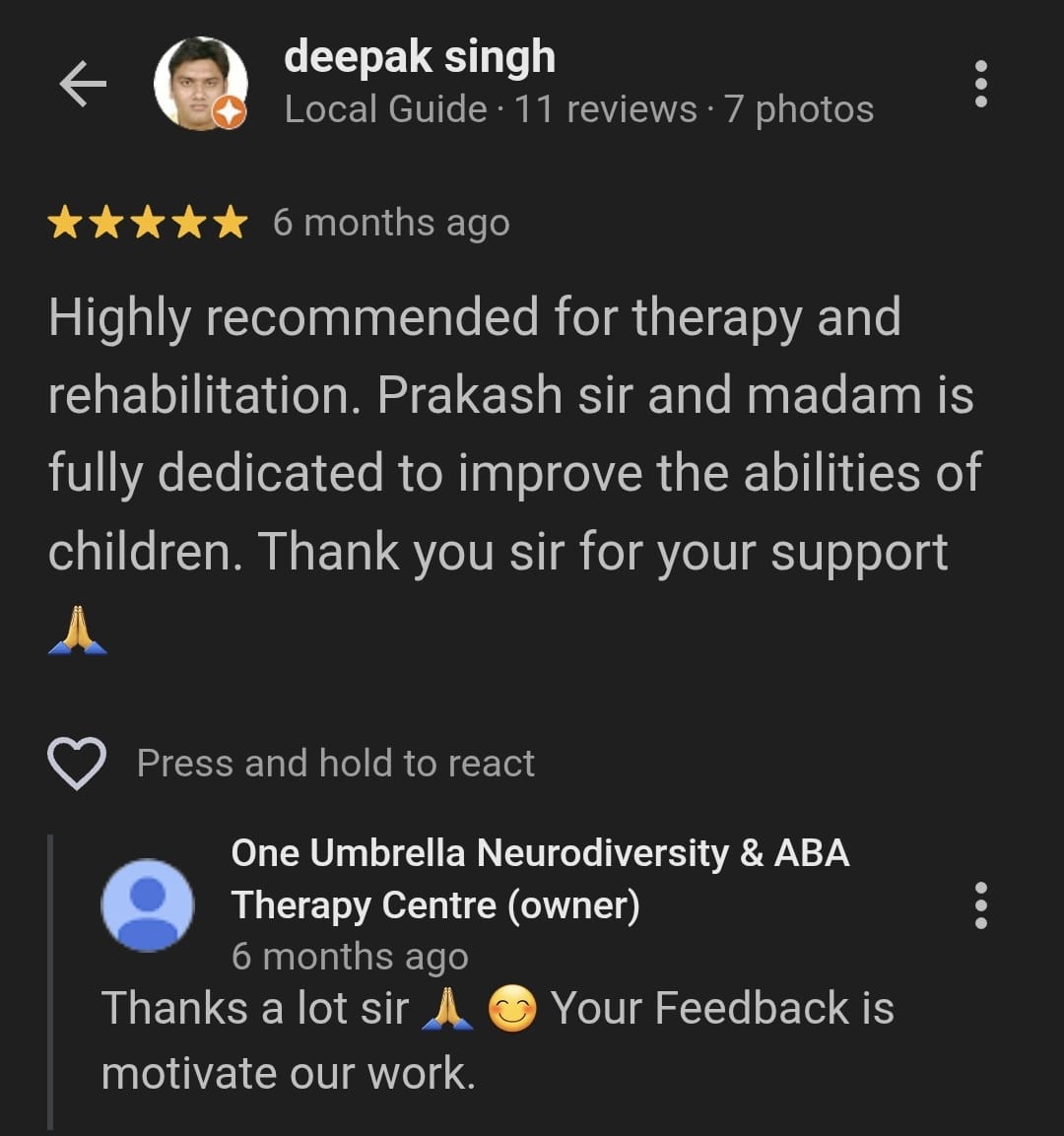
Task: Like the review with the heart icon
Action: point(77,764)
